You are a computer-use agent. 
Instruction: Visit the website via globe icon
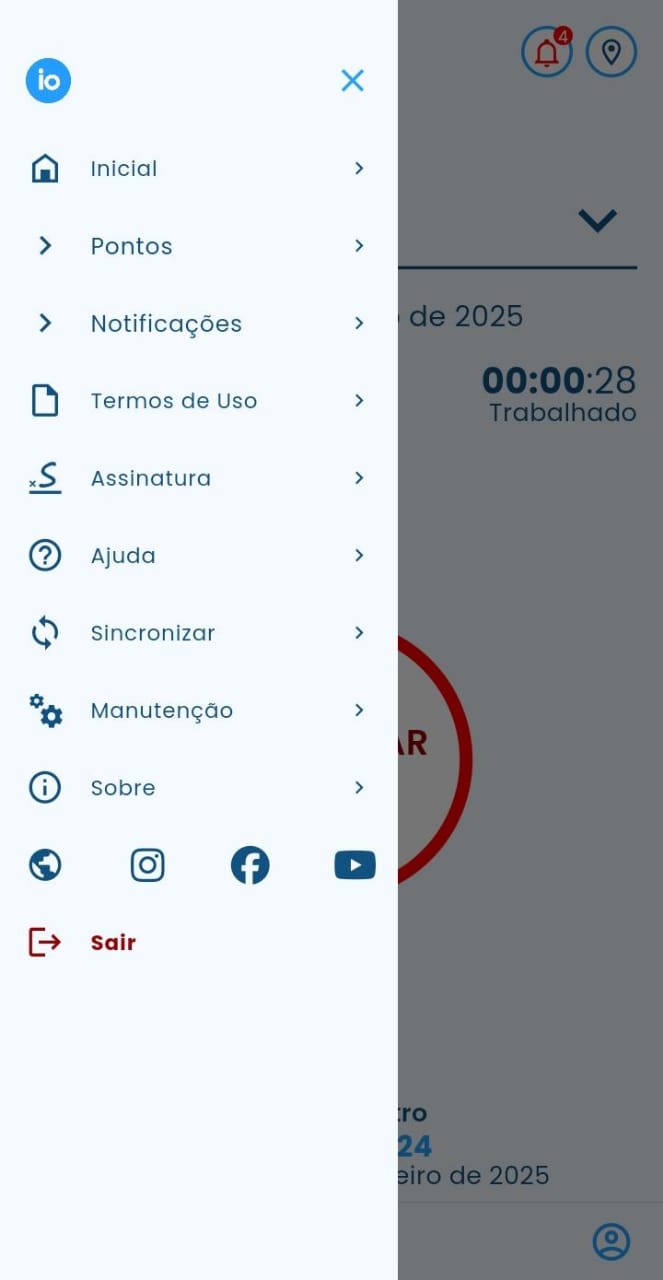45,865
